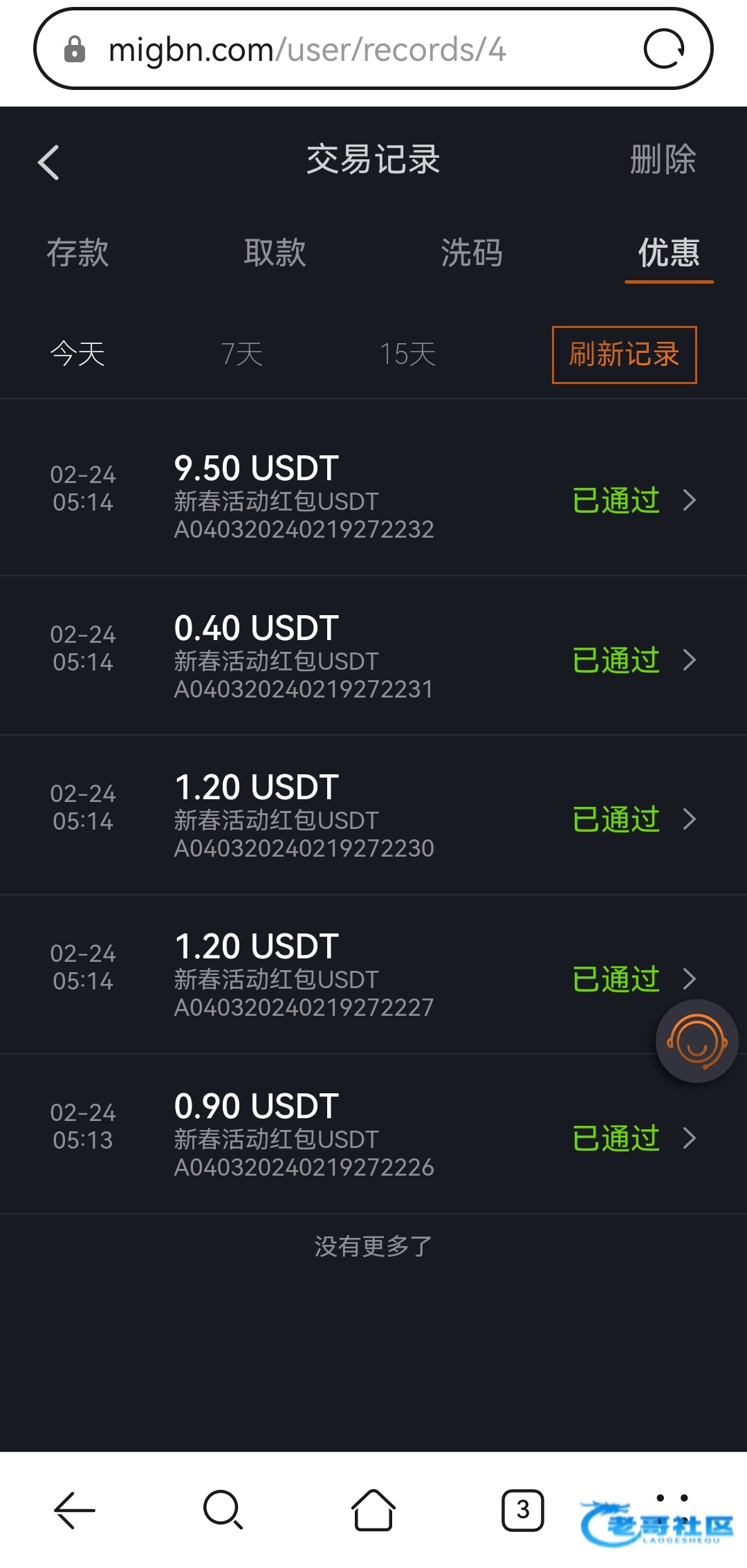Show records from the last 15天
The width and height of the screenshot is (747, 1568).
click(x=407, y=354)
